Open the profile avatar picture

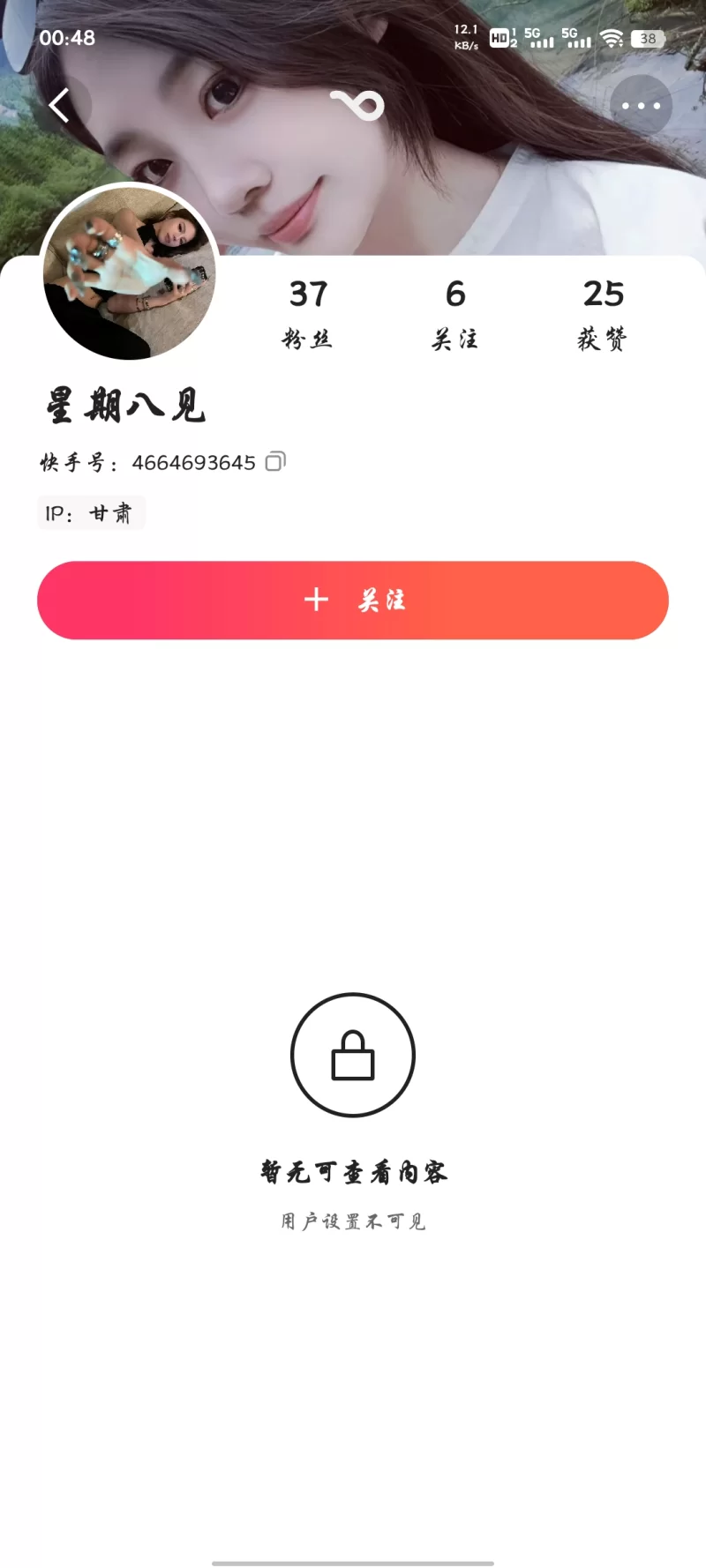[x=130, y=272]
